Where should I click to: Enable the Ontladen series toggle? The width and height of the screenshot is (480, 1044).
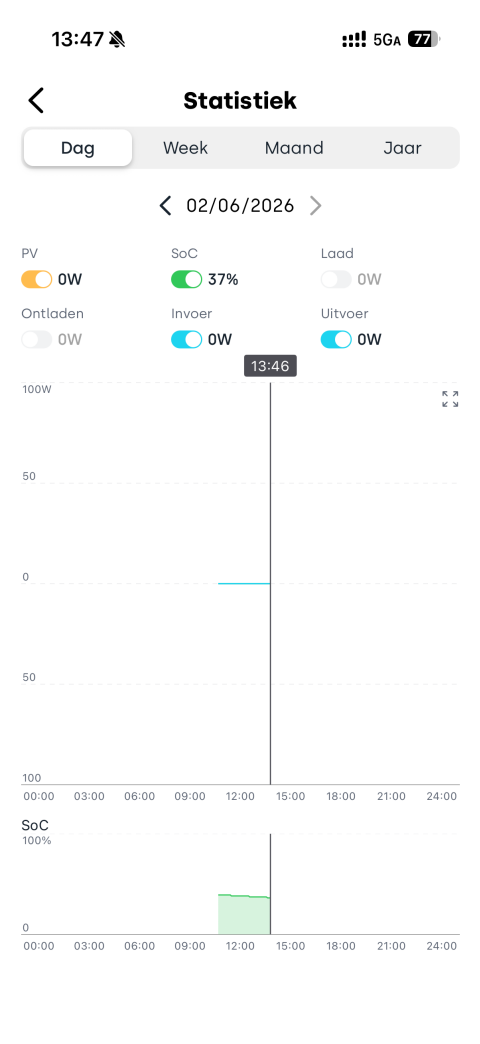click(x=37, y=340)
